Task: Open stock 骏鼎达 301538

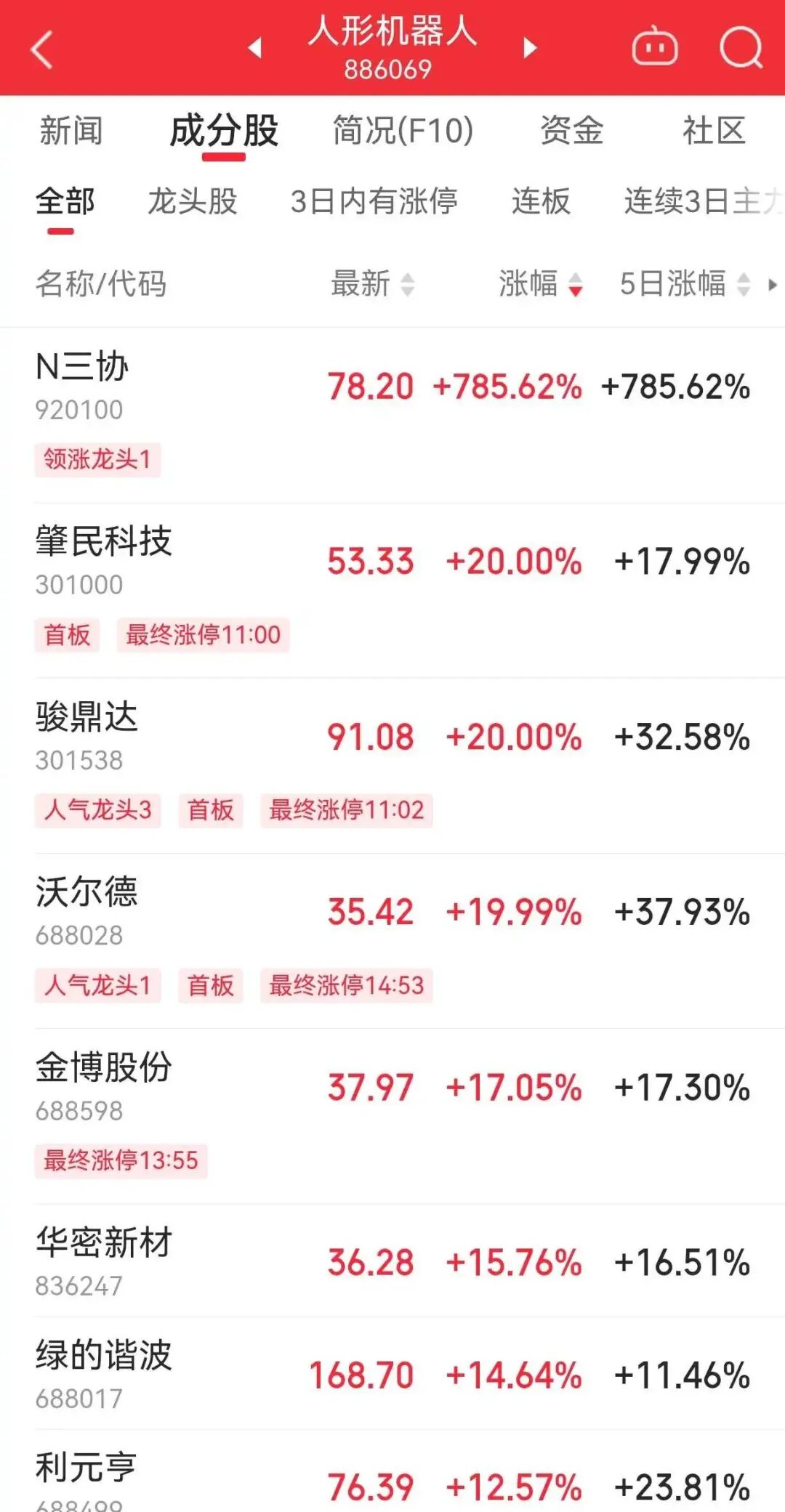Action: point(392,766)
